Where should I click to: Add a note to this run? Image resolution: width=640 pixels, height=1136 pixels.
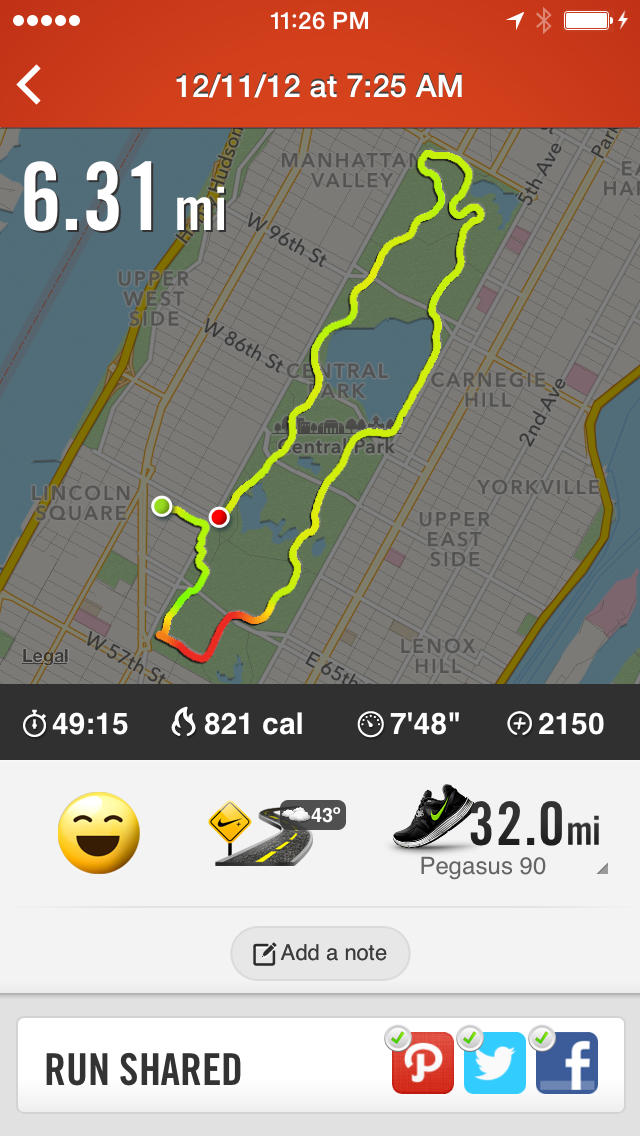(320, 953)
